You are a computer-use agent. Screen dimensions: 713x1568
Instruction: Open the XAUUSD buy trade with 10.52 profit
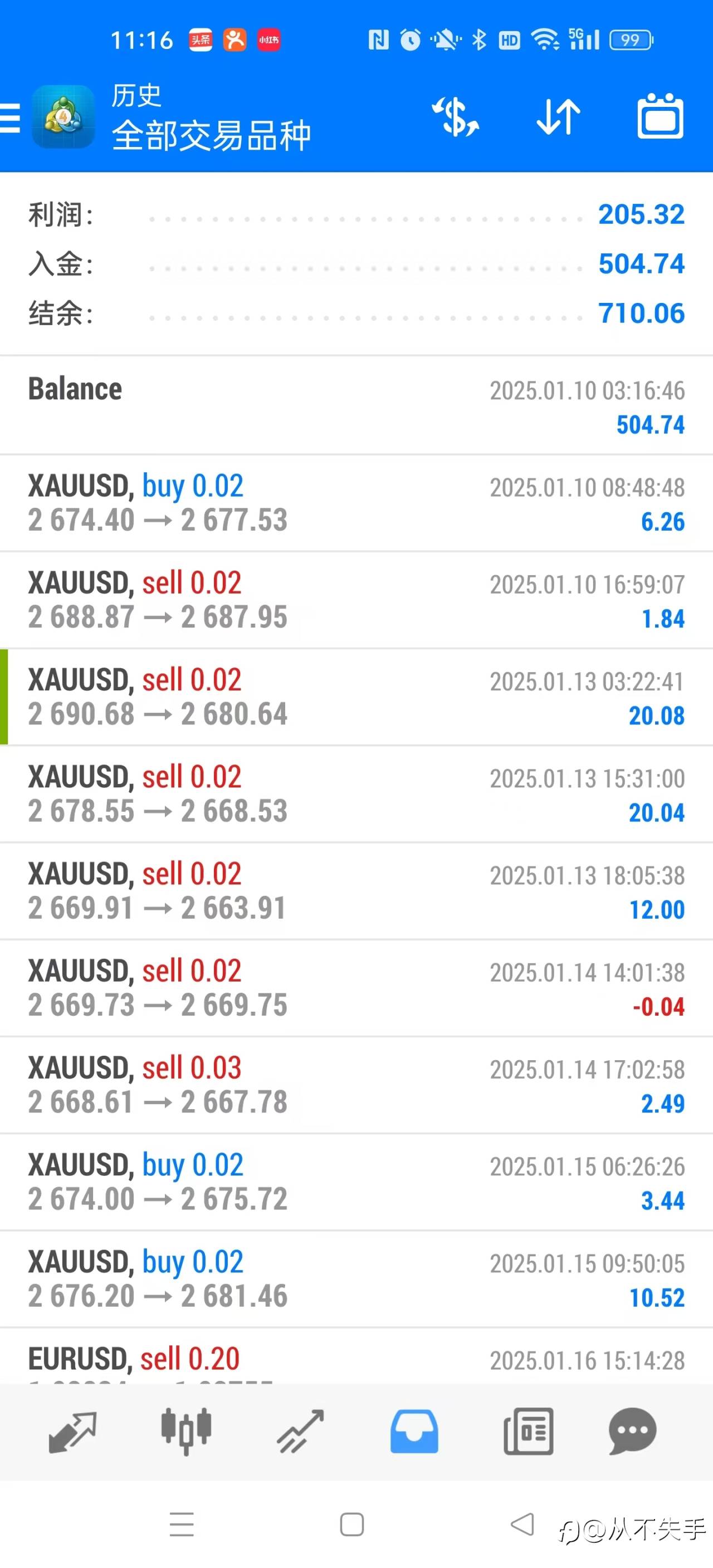356,1279
